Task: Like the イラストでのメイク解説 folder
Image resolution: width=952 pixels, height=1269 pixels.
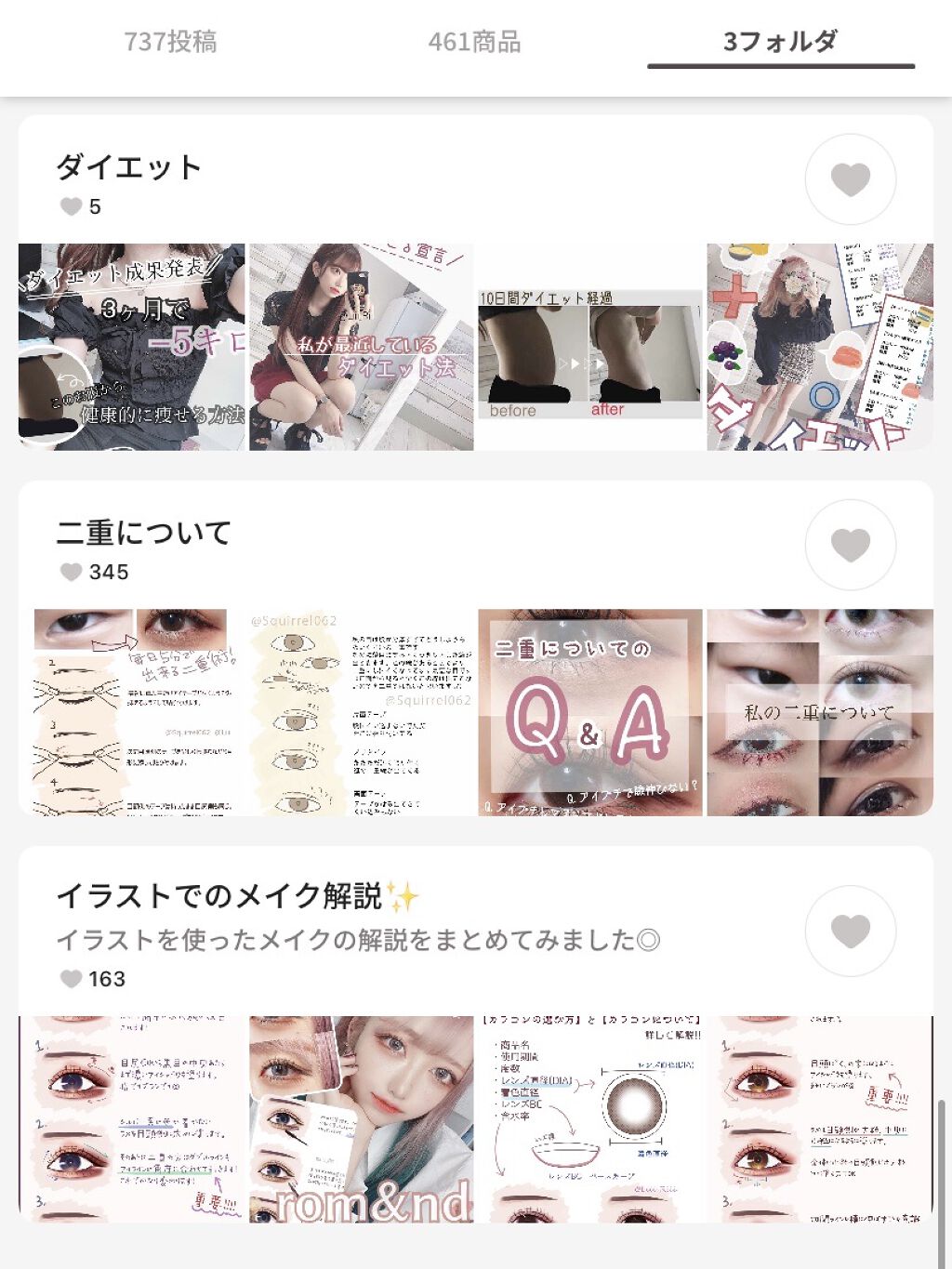Action: (850, 931)
